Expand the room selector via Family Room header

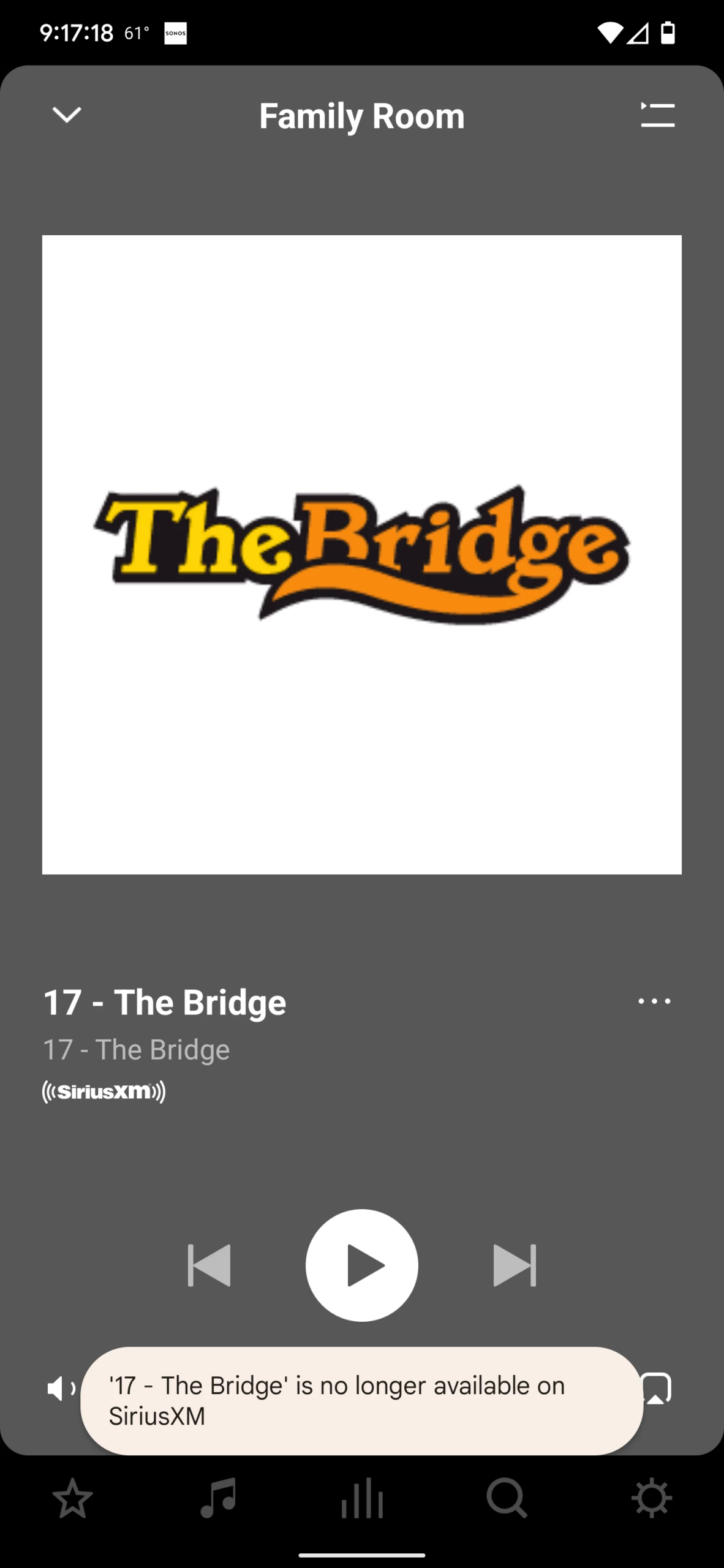(362, 116)
